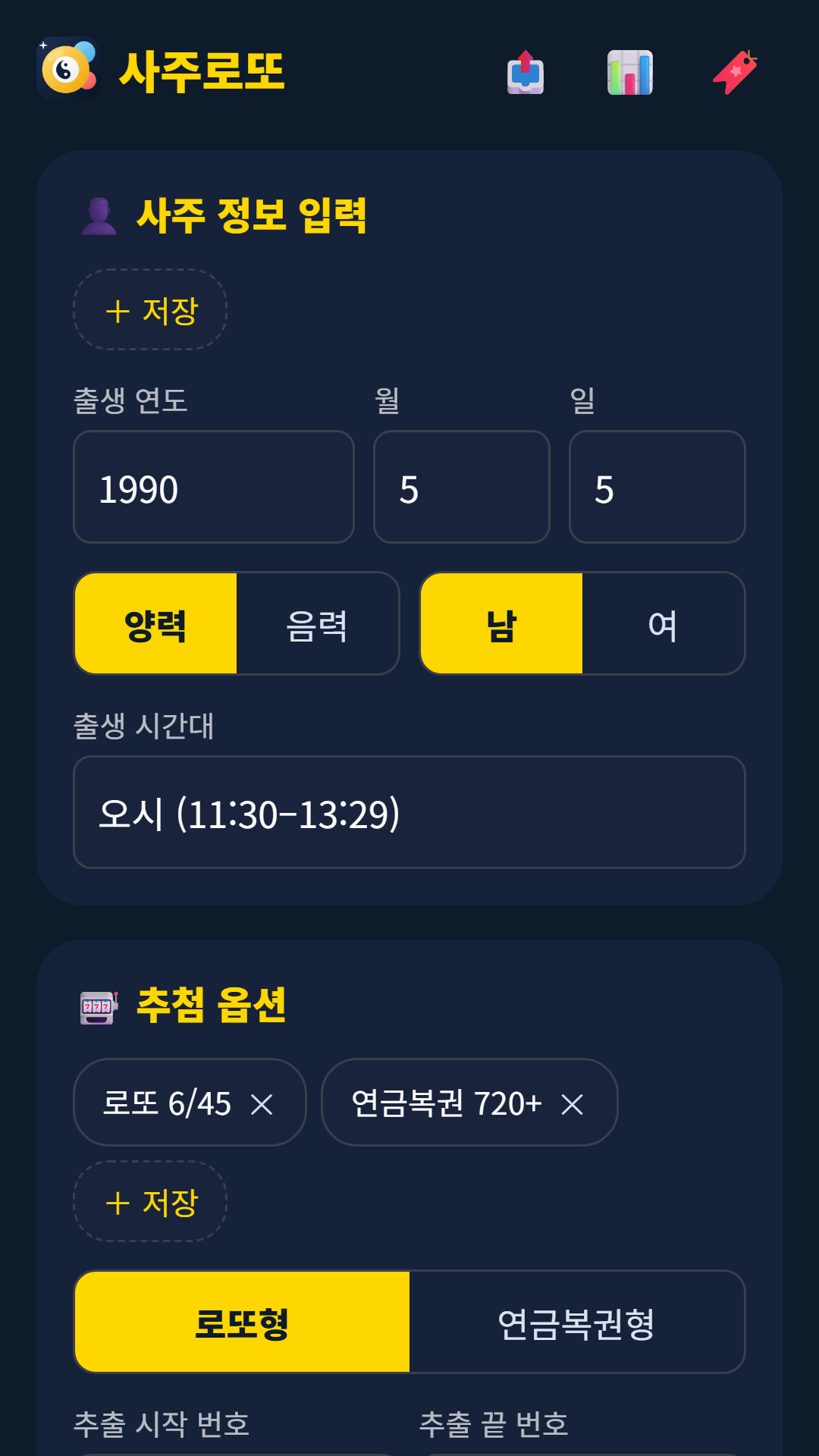
Task: Remove the 로또 6/45 preset
Action: tap(262, 1104)
